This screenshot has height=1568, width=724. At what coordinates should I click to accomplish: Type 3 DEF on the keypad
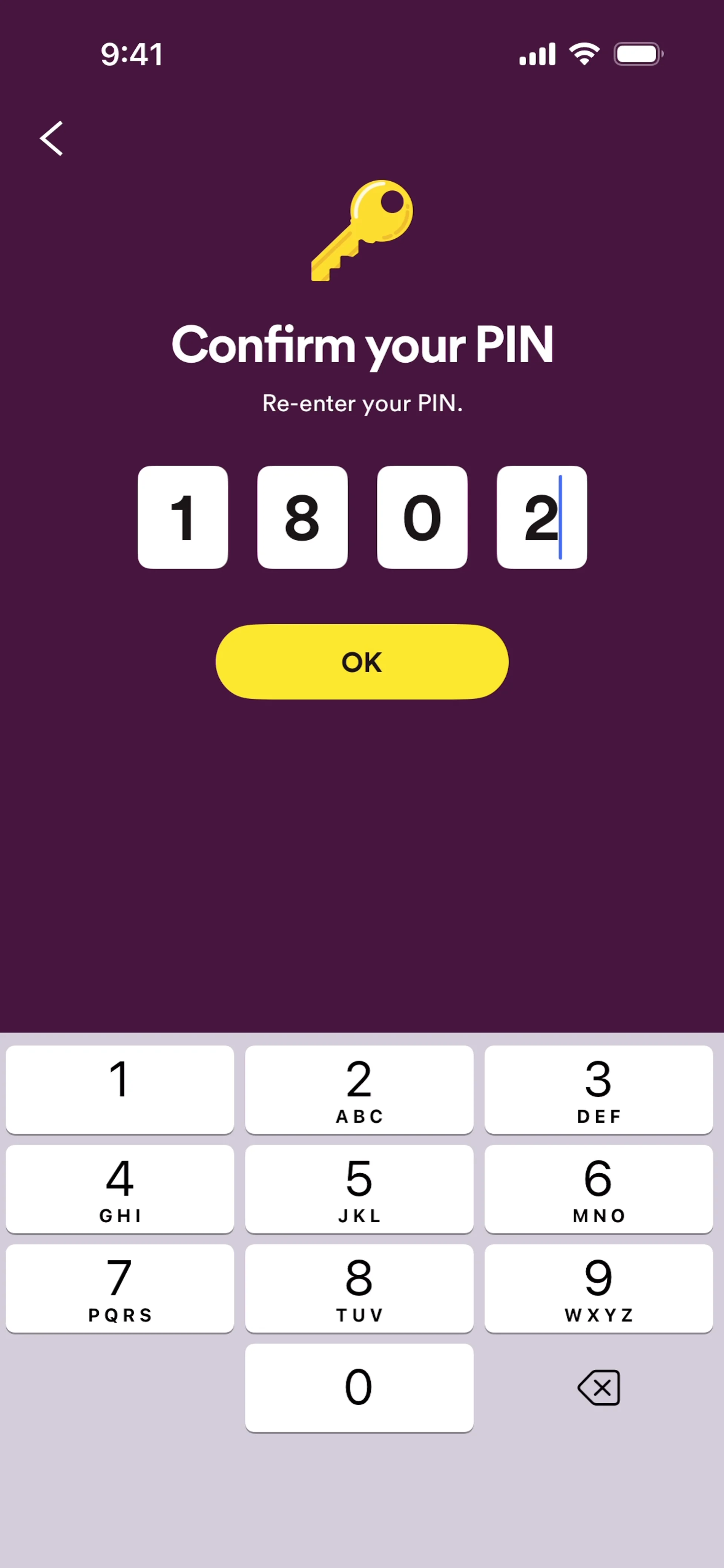pos(598,1090)
